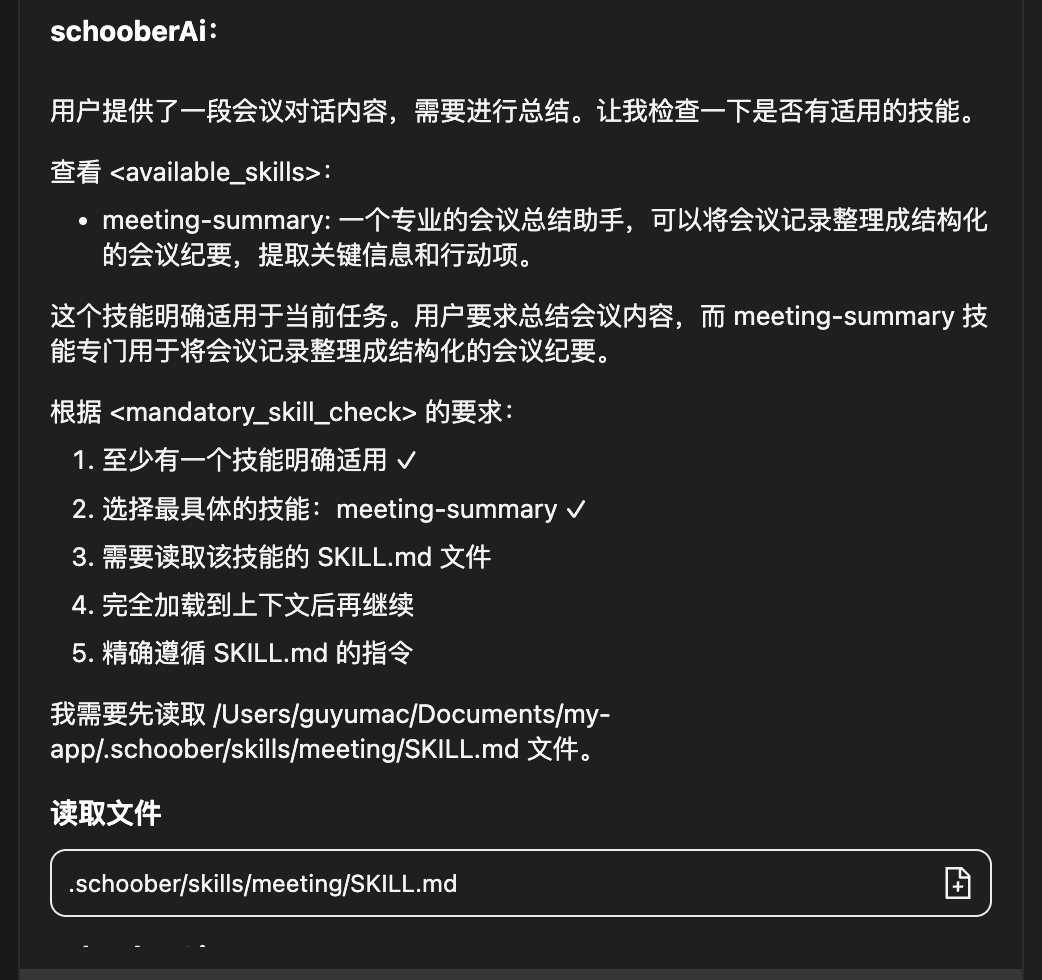
Task: Tap the file icon in the SKILL.md card
Action: (957, 884)
